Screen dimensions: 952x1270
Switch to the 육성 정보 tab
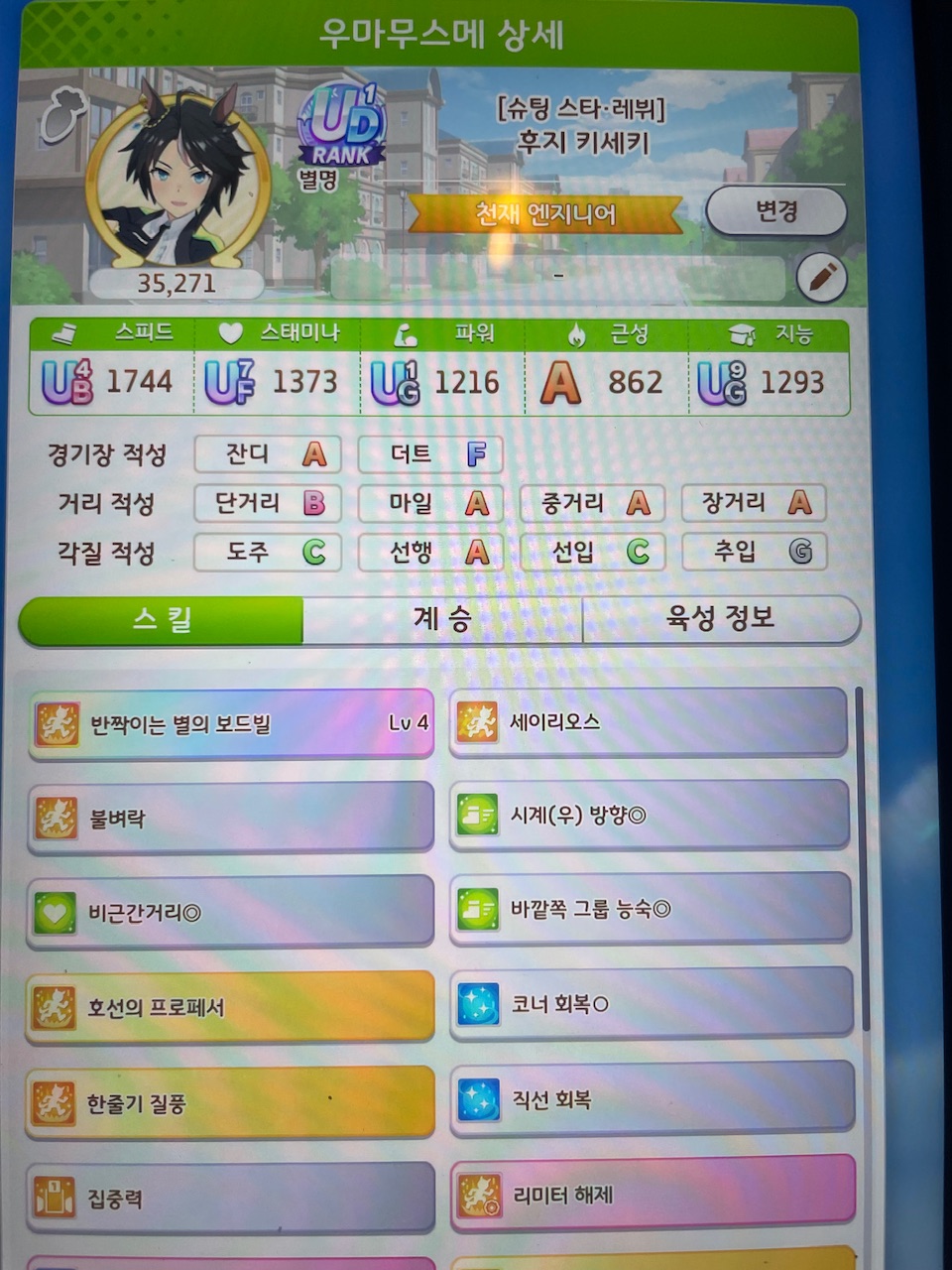point(720,619)
